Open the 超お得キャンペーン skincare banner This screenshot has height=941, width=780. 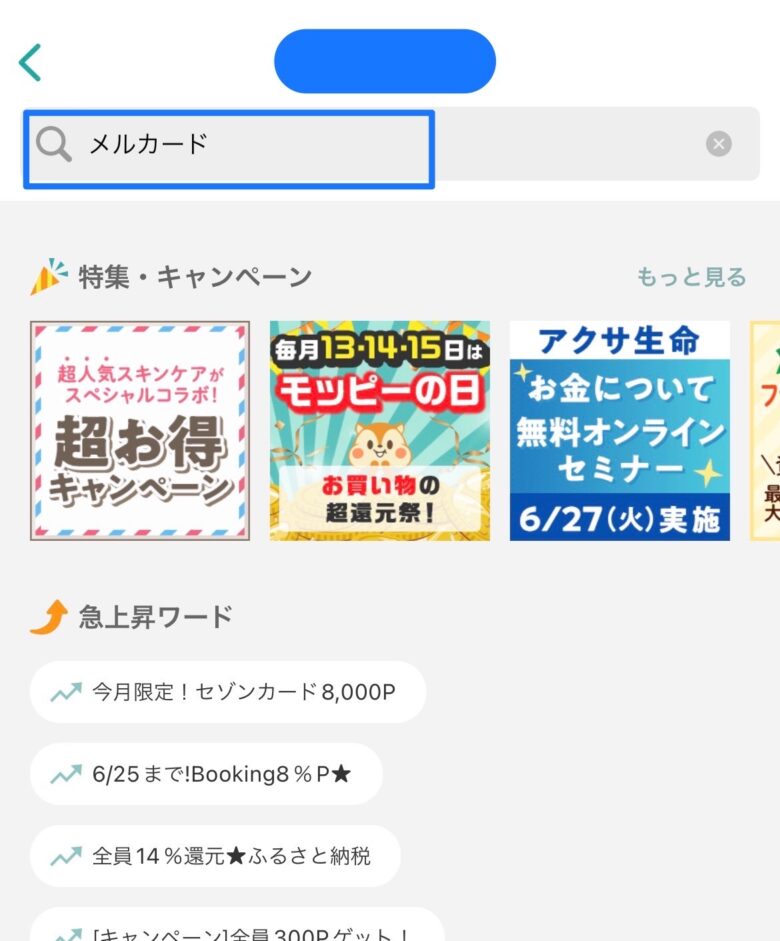pos(140,431)
